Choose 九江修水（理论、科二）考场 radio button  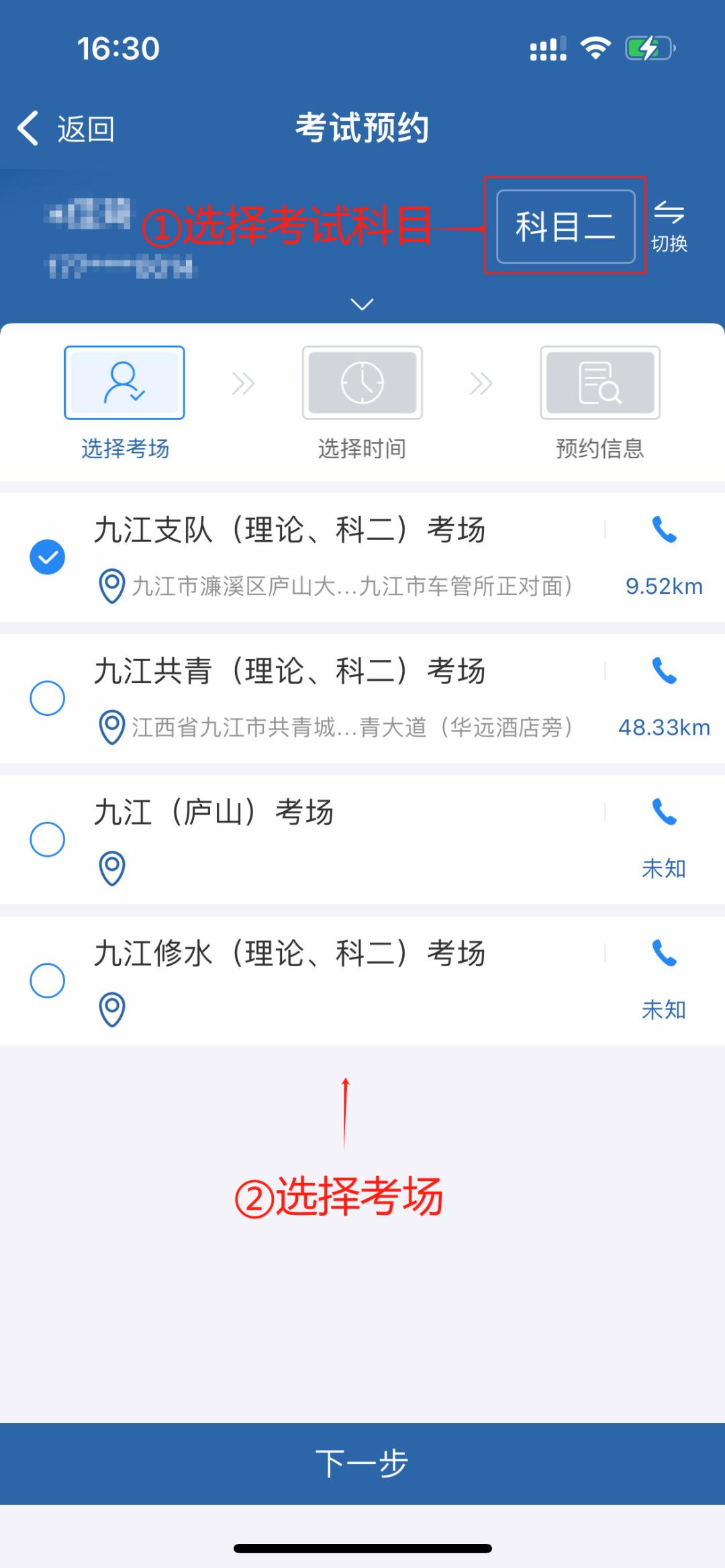pos(48,980)
